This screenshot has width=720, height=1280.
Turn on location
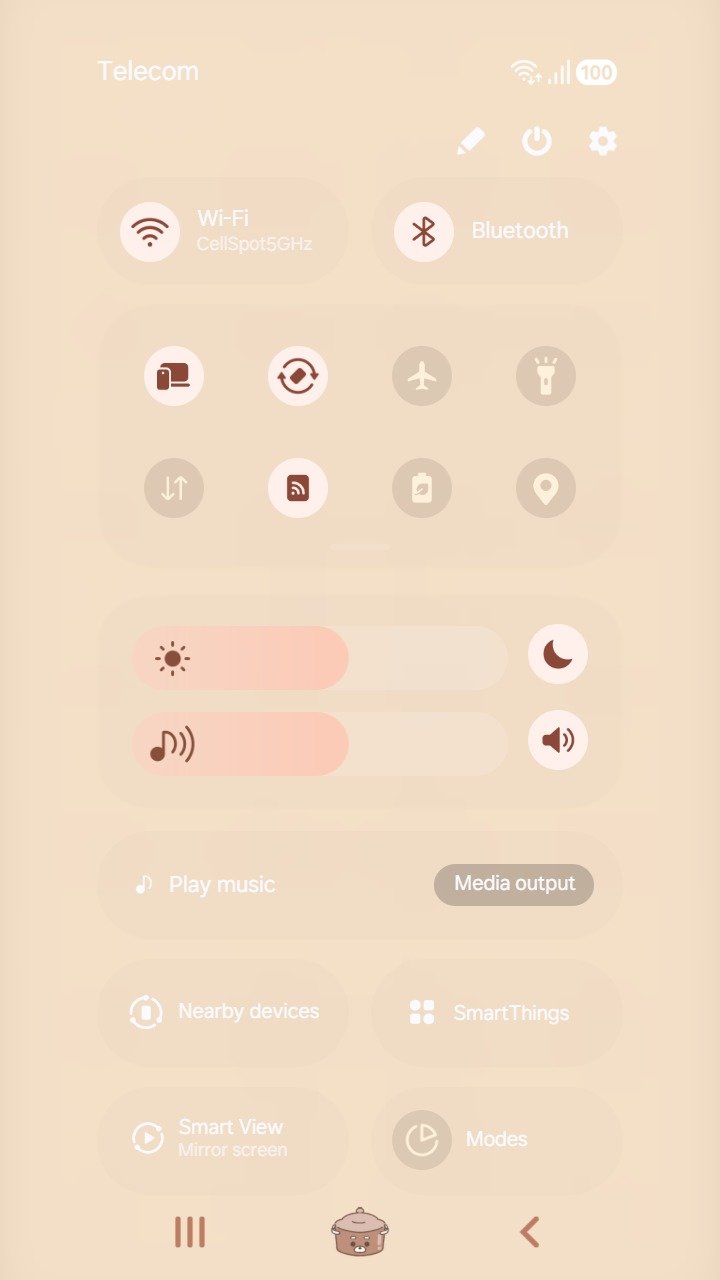[x=546, y=488]
